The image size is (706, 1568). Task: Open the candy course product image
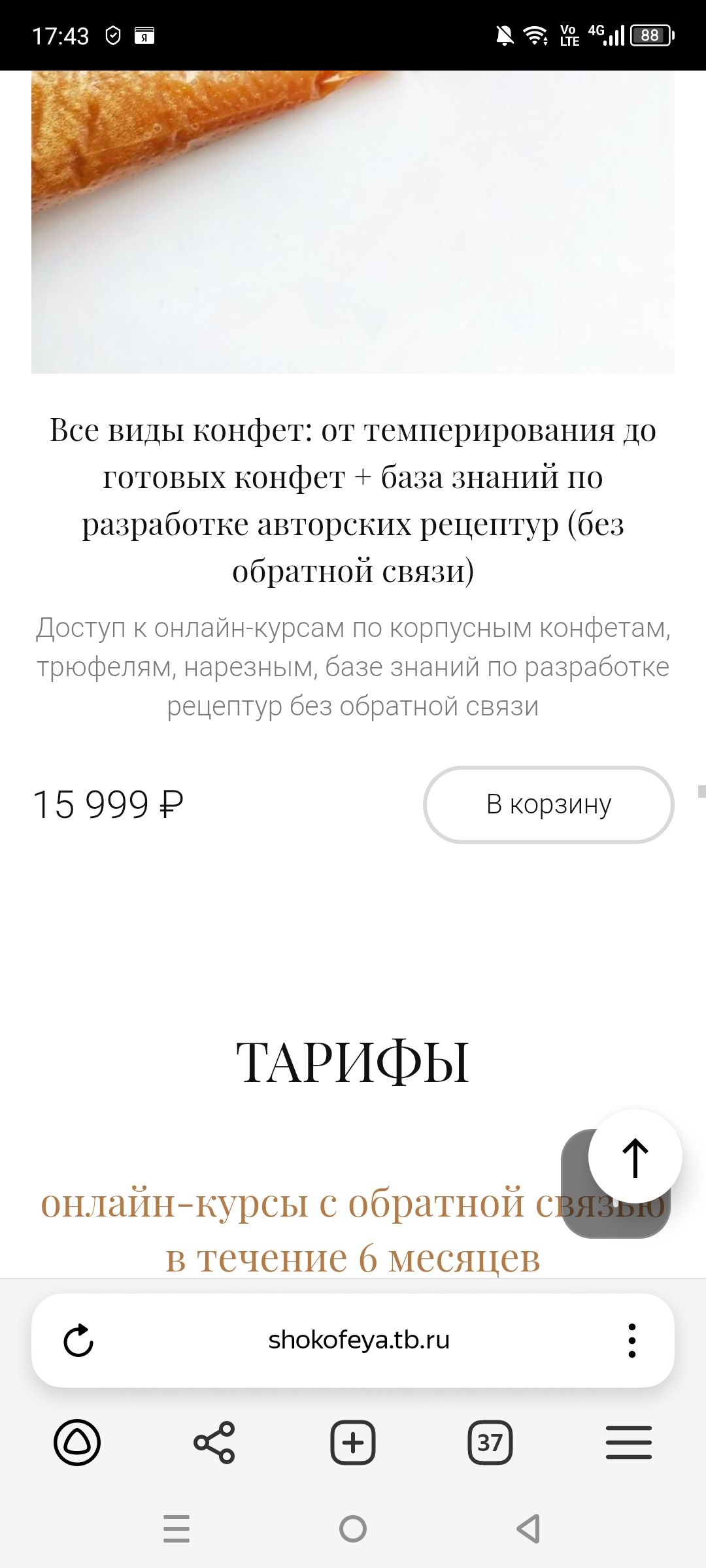353,222
